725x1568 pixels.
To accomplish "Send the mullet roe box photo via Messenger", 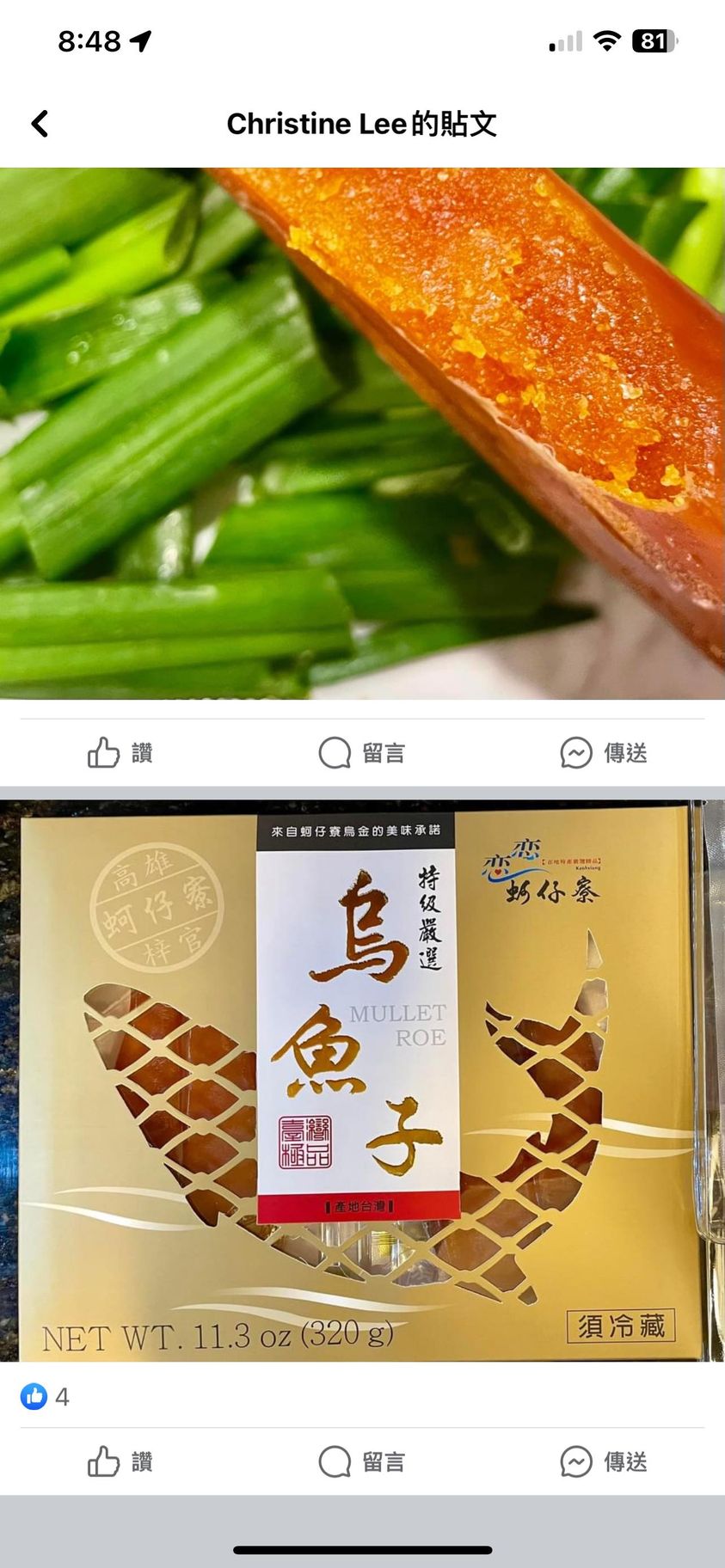I will (x=603, y=1461).
